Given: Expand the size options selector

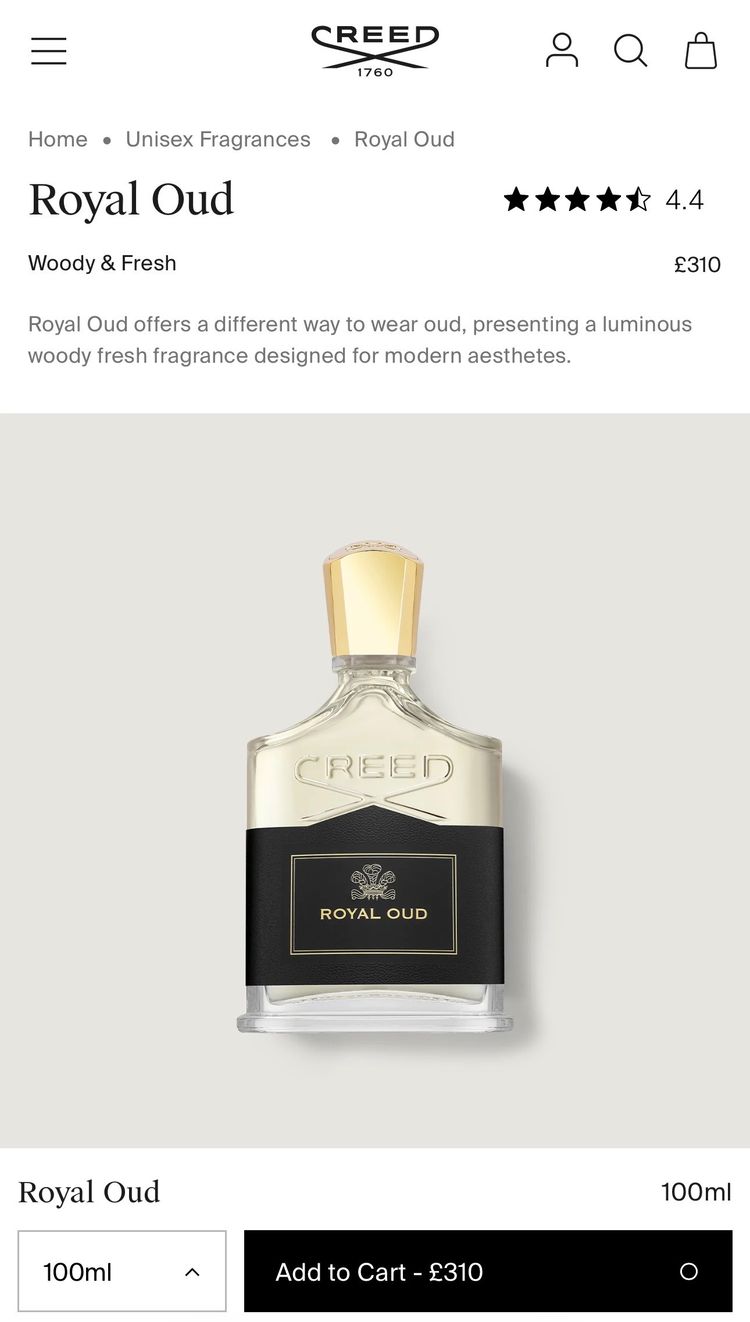Looking at the screenshot, I should 122,1271.
